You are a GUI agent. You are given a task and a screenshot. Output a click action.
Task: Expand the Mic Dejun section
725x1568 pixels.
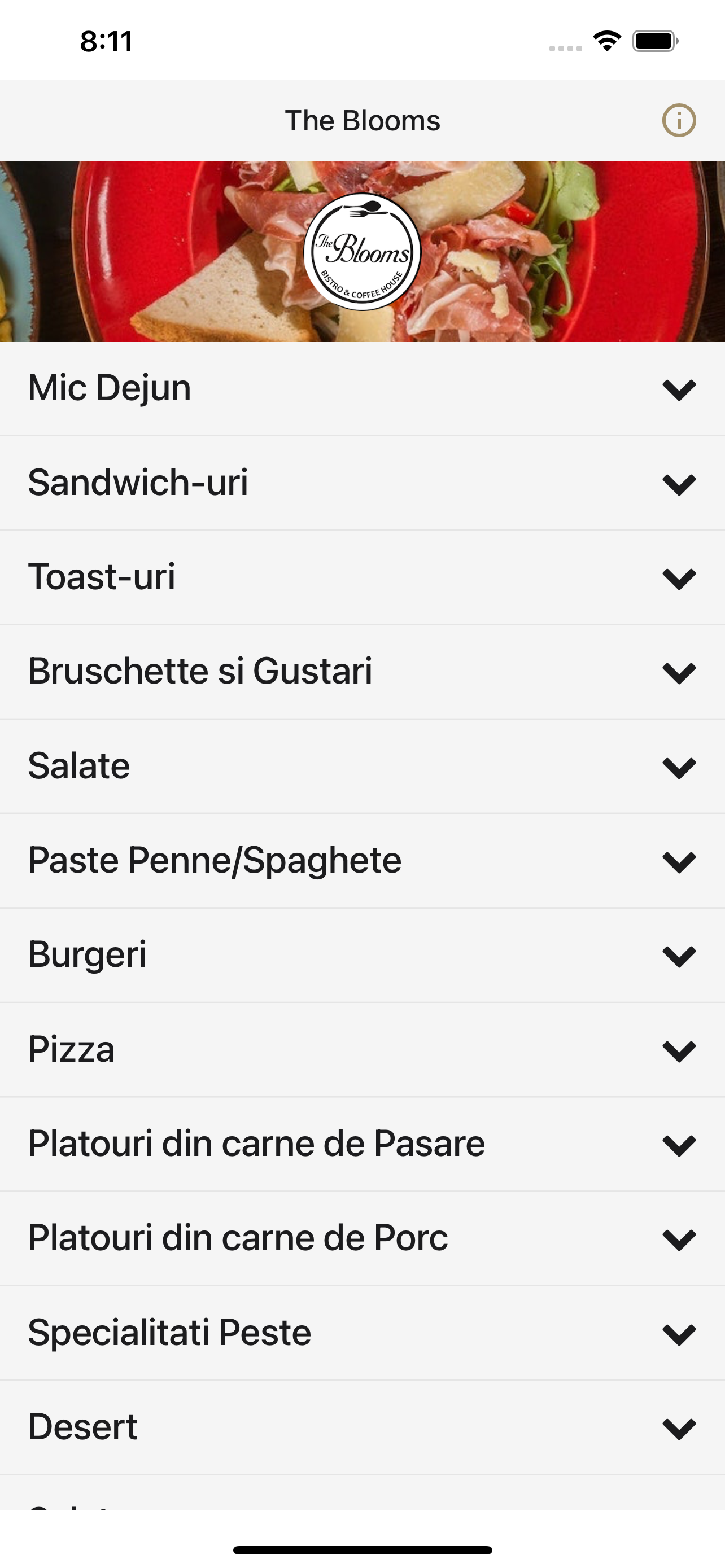(362, 389)
